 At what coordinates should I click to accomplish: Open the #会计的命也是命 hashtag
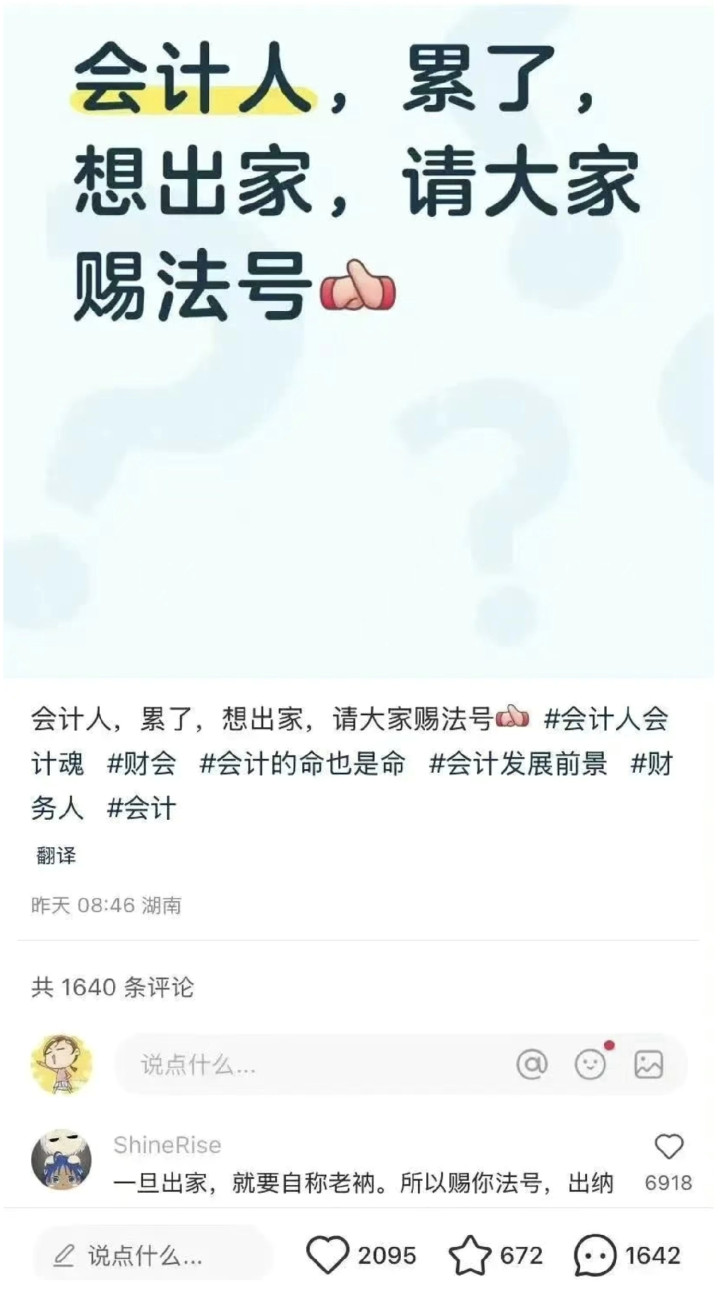click(303, 764)
